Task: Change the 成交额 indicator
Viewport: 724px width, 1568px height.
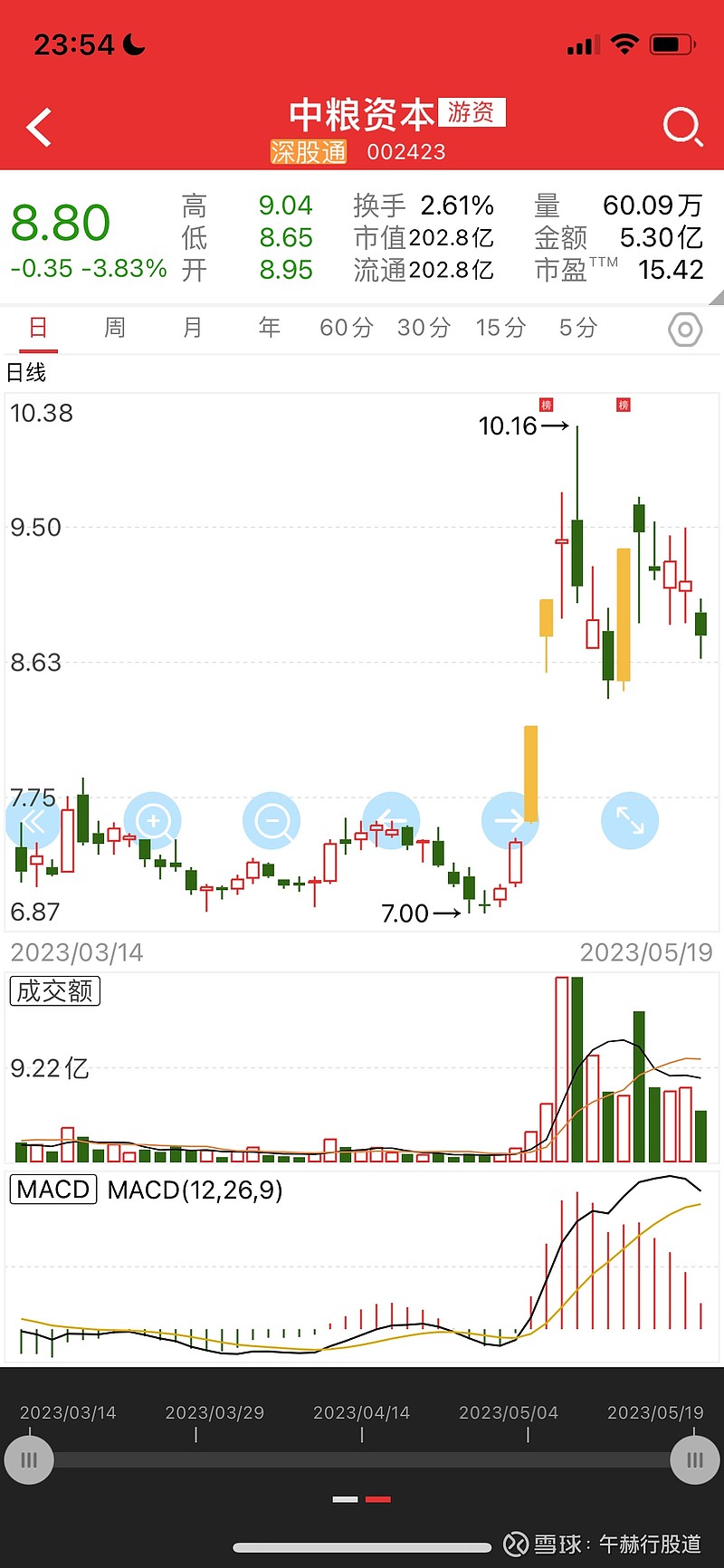Action: pyautogui.click(x=54, y=990)
